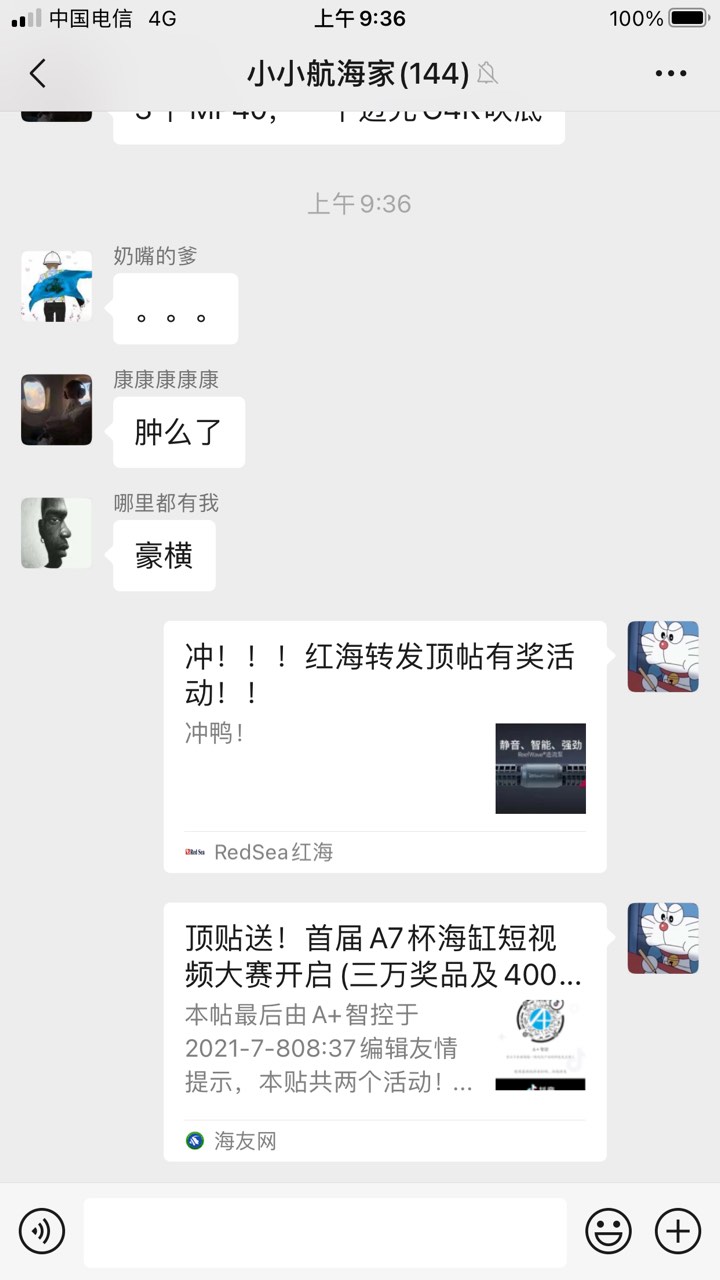Open my avatar beside the RedSea card
Image resolution: width=720 pixels, height=1280 pixels.
(x=662, y=657)
